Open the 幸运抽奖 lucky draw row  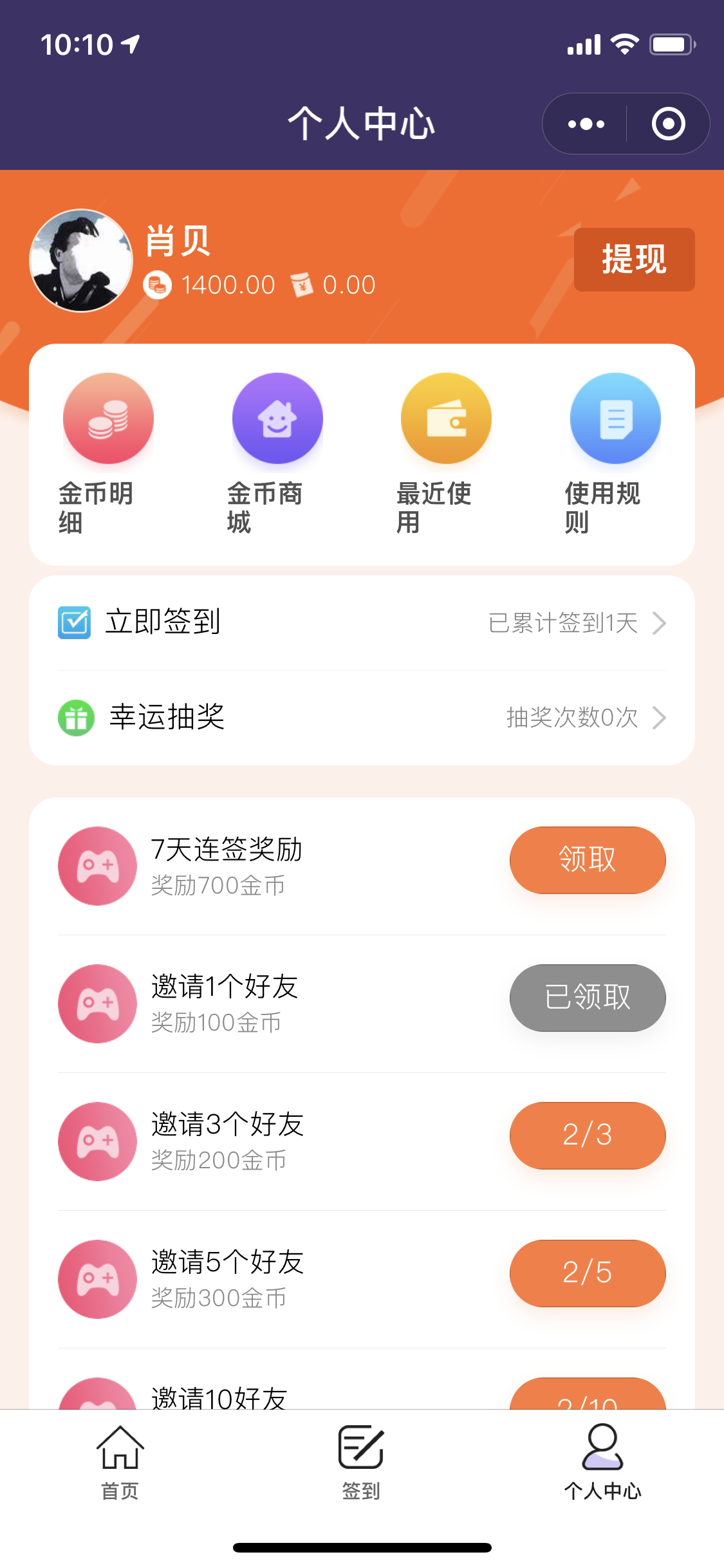click(362, 717)
